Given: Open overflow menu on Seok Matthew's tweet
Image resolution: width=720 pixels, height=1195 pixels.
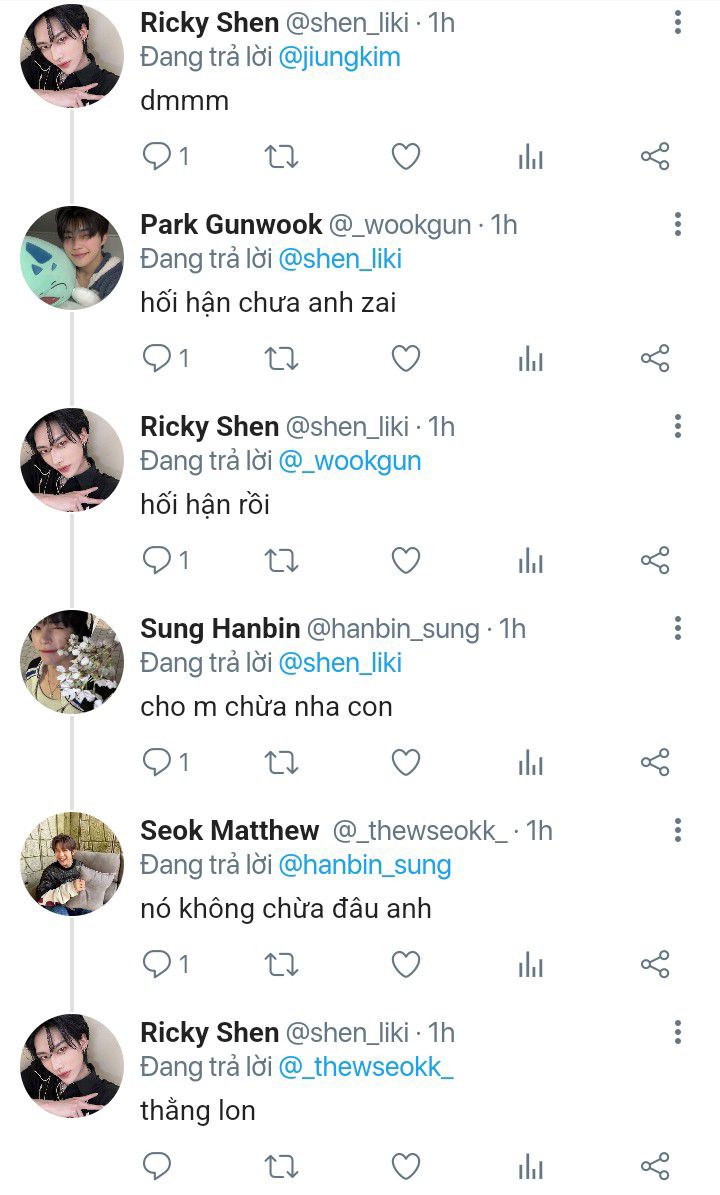Looking at the screenshot, I should [x=678, y=830].
